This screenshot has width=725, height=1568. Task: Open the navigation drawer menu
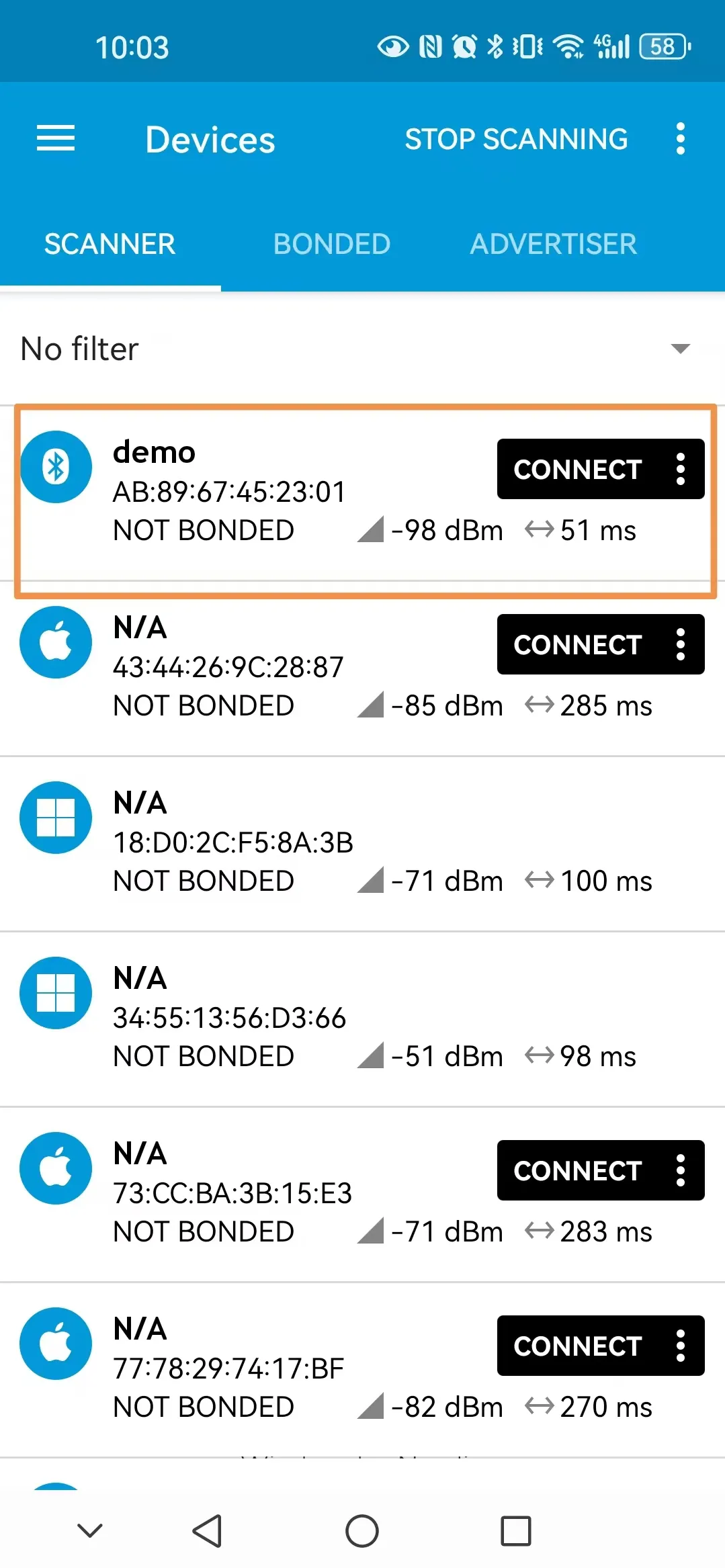tap(56, 139)
